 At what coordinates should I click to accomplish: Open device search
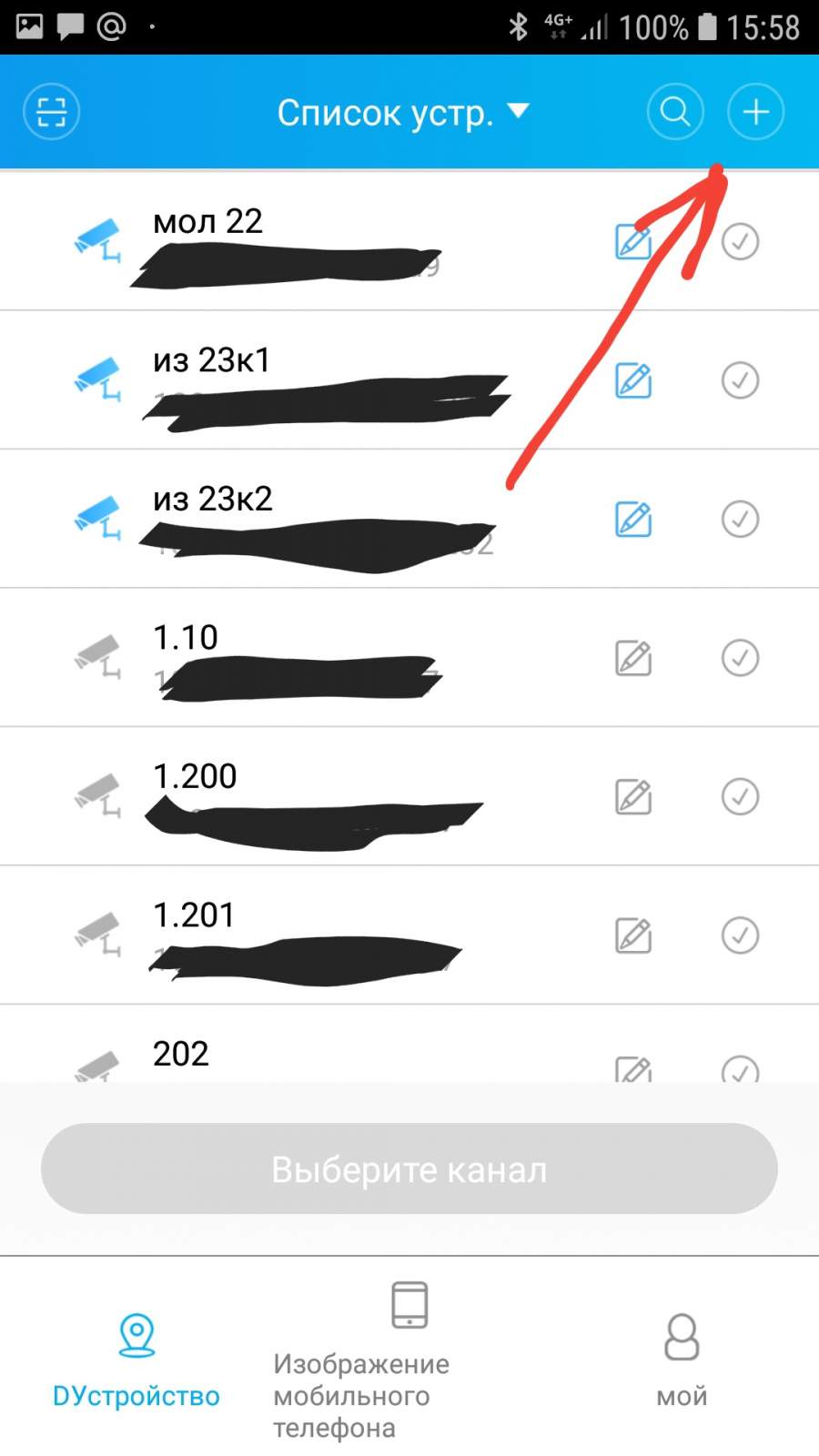click(x=674, y=112)
